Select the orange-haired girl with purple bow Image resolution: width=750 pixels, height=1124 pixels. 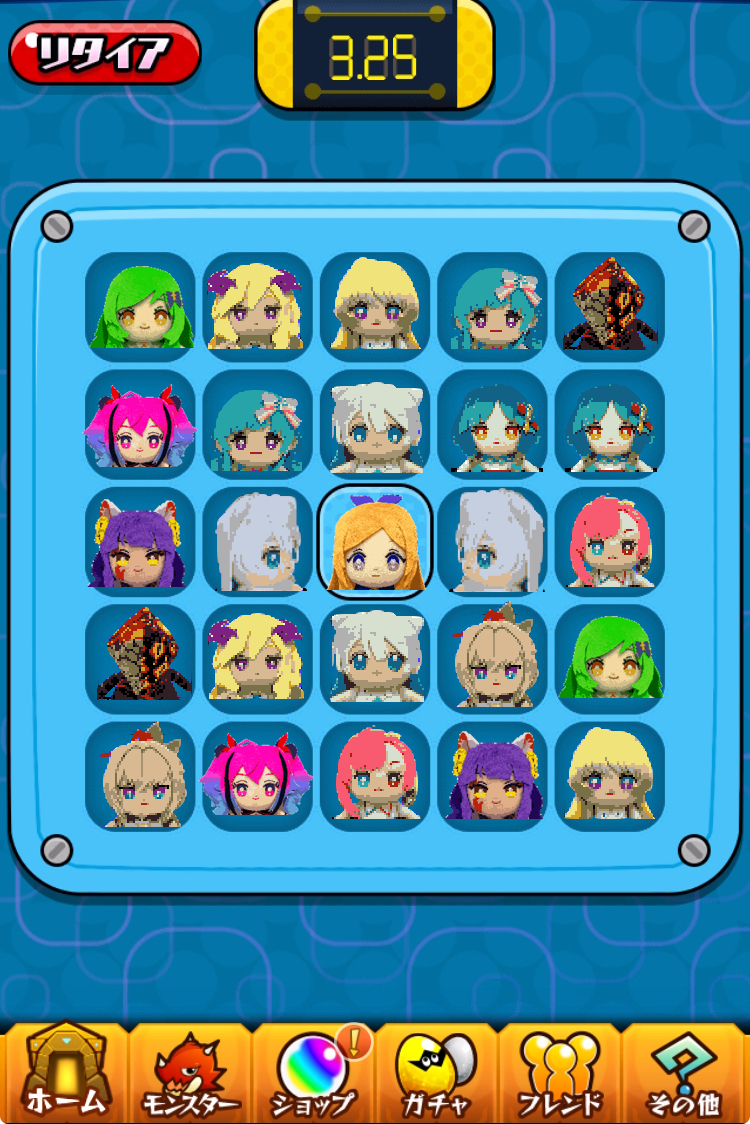(x=375, y=542)
